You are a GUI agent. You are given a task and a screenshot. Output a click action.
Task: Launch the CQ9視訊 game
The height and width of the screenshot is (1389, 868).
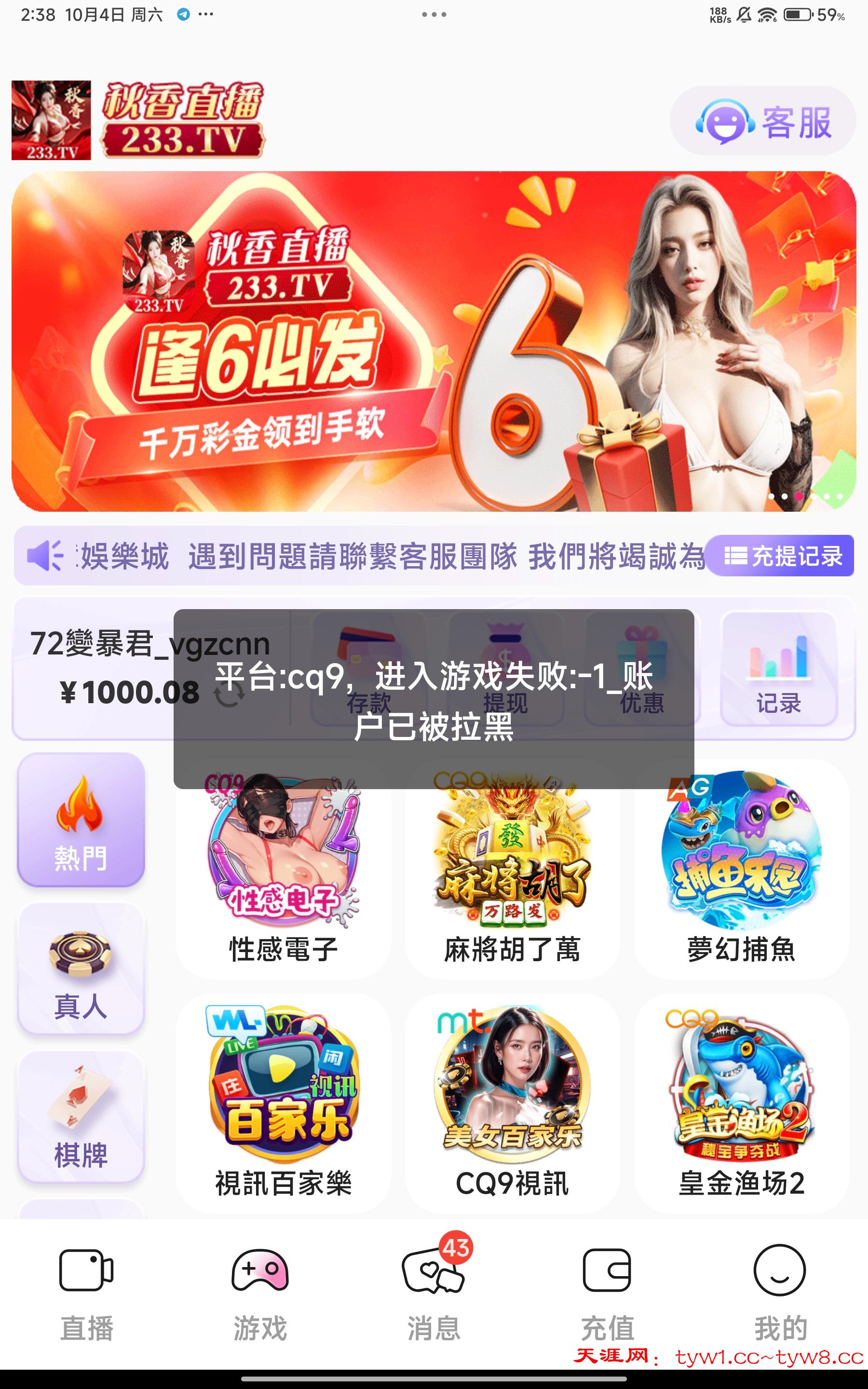[512, 1103]
